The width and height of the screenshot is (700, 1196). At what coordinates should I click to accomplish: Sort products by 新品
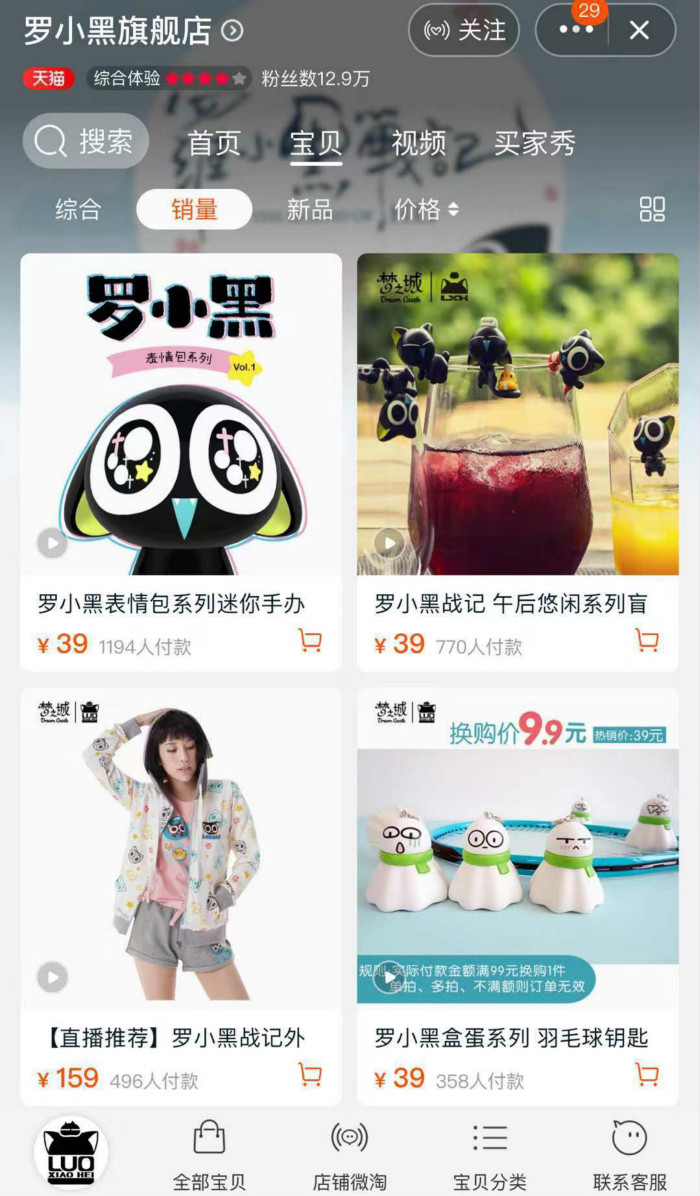point(310,209)
